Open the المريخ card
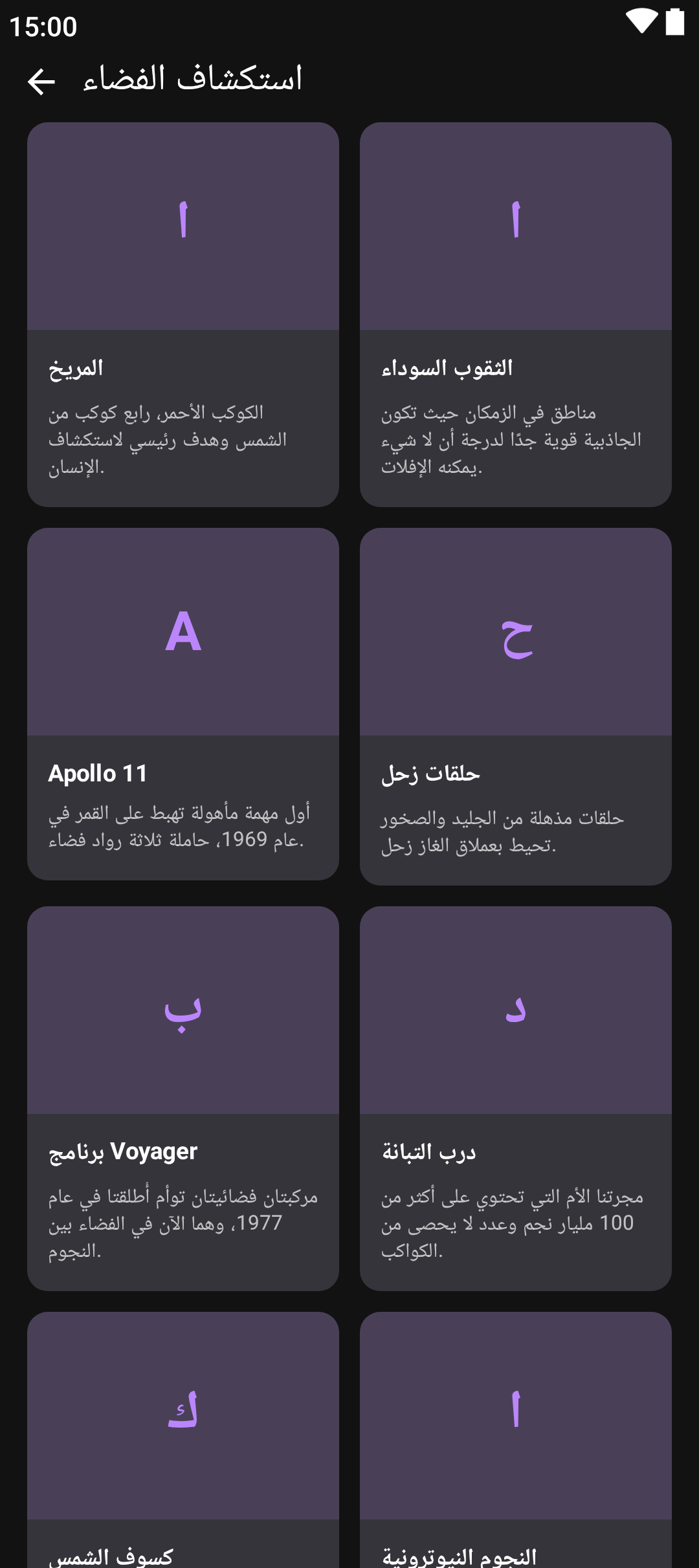 point(183,314)
